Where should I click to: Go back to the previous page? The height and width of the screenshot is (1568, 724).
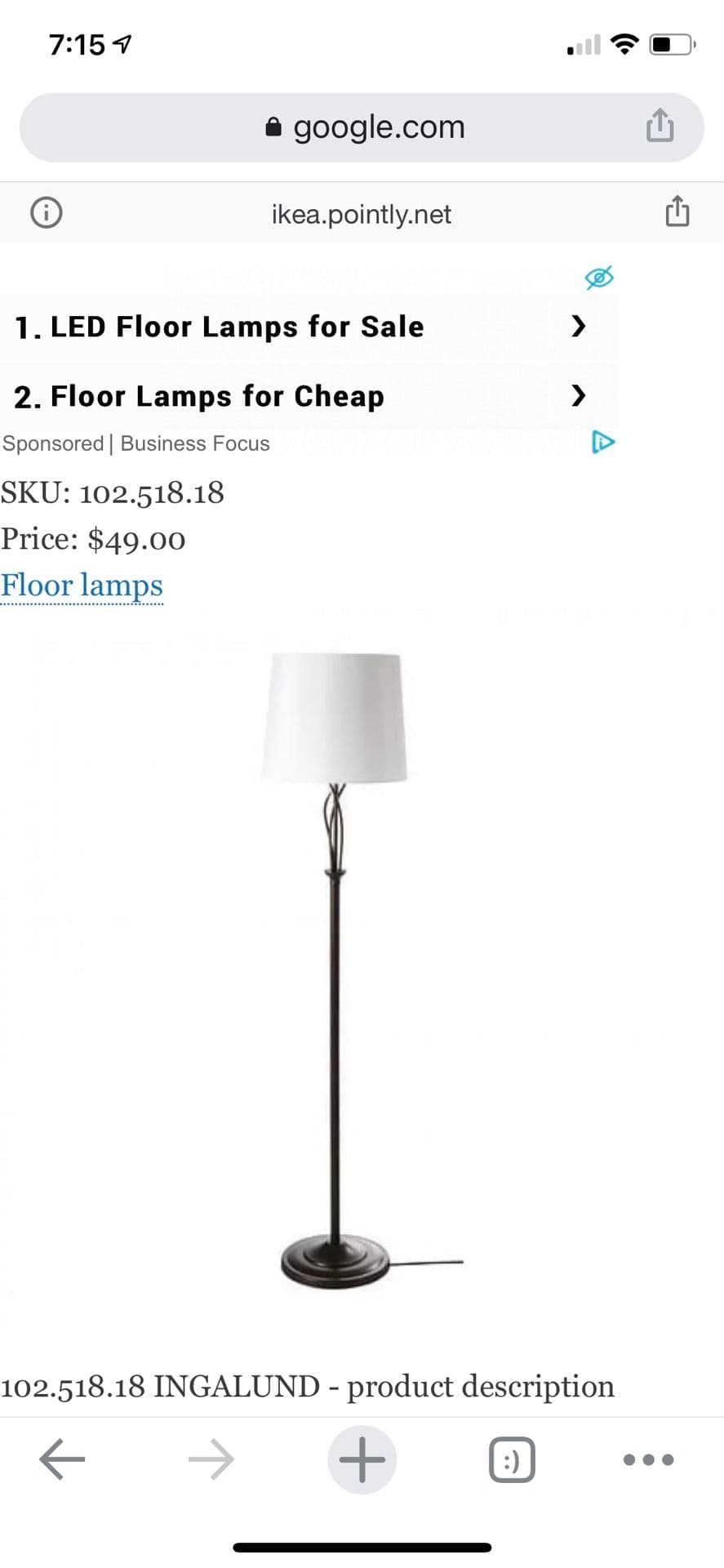(x=62, y=1459)
